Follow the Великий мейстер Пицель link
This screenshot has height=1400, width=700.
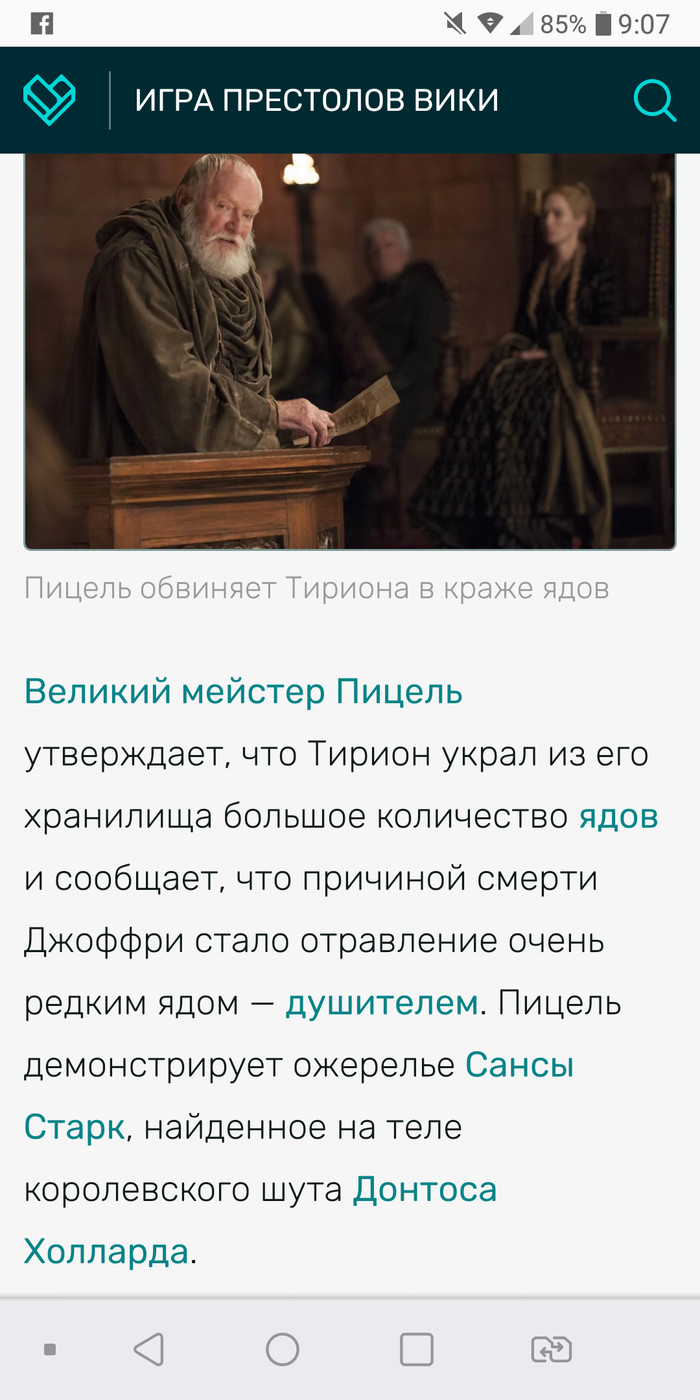click(243, 692)
